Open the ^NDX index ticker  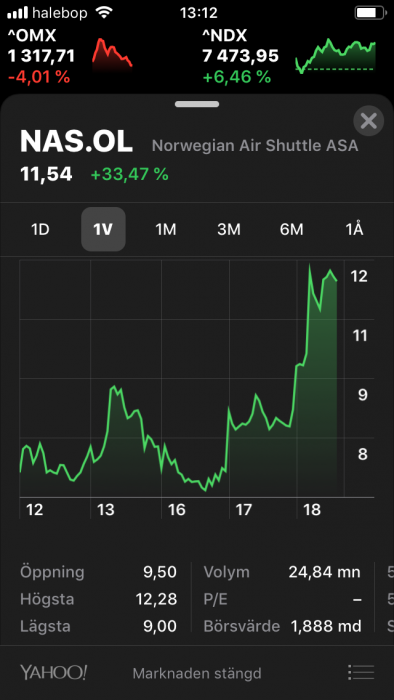[x=289, y=57]
